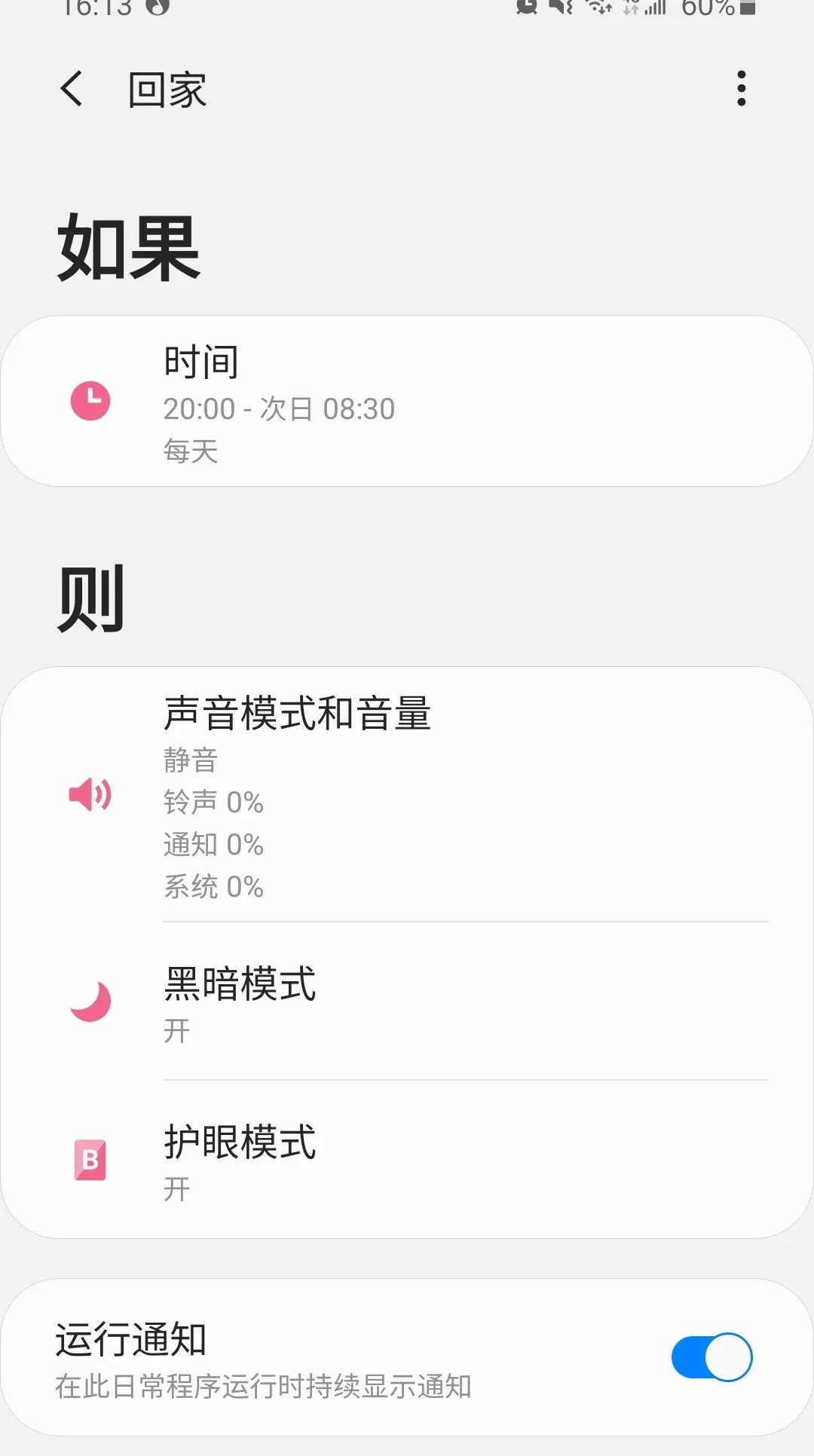Open the 回家 routine title menu
This screenshot has width=814, height=1456.
pos(166,88)
